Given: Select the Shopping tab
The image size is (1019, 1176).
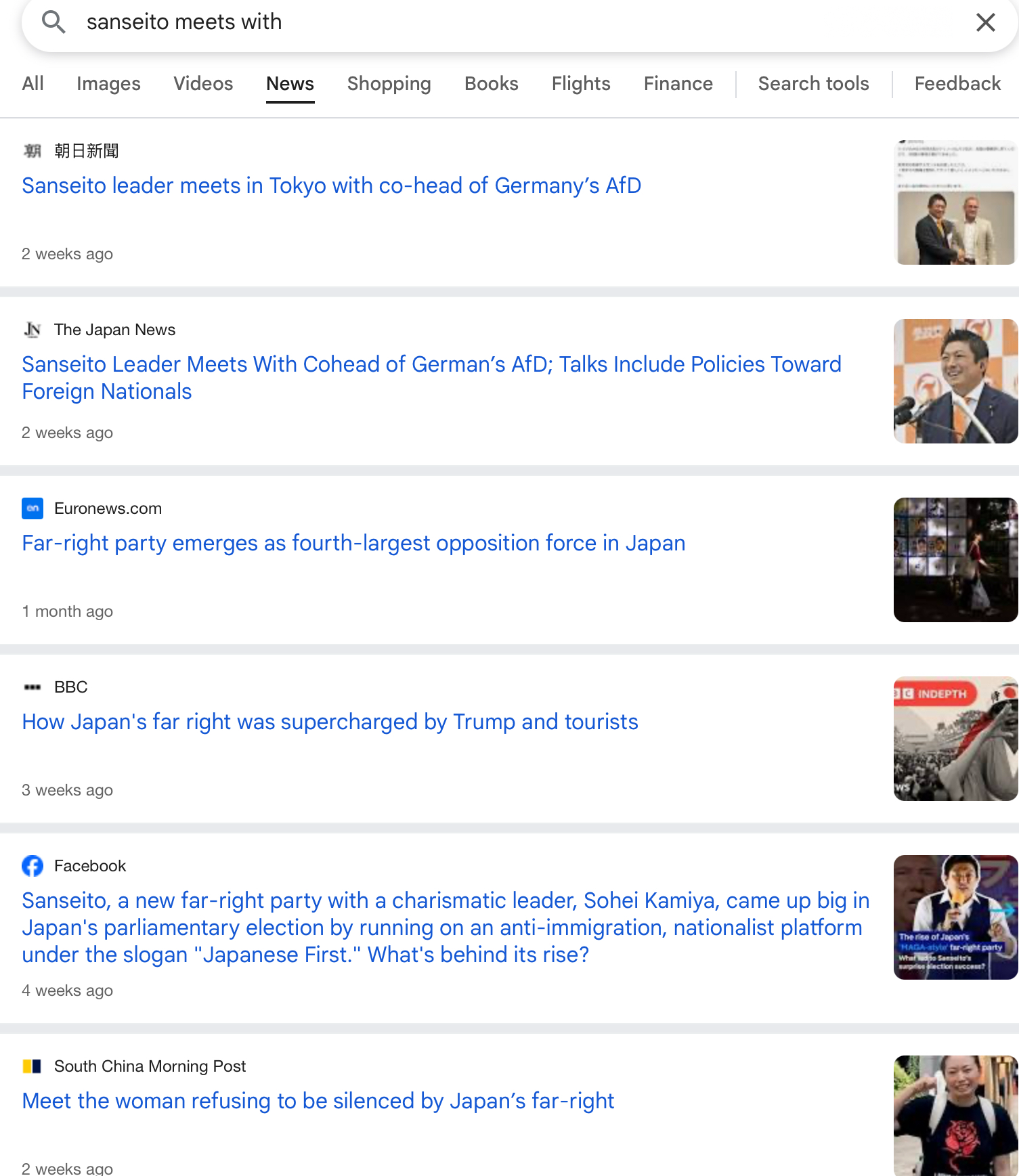Looking at the screenshot, I should (x=389, y=83).
